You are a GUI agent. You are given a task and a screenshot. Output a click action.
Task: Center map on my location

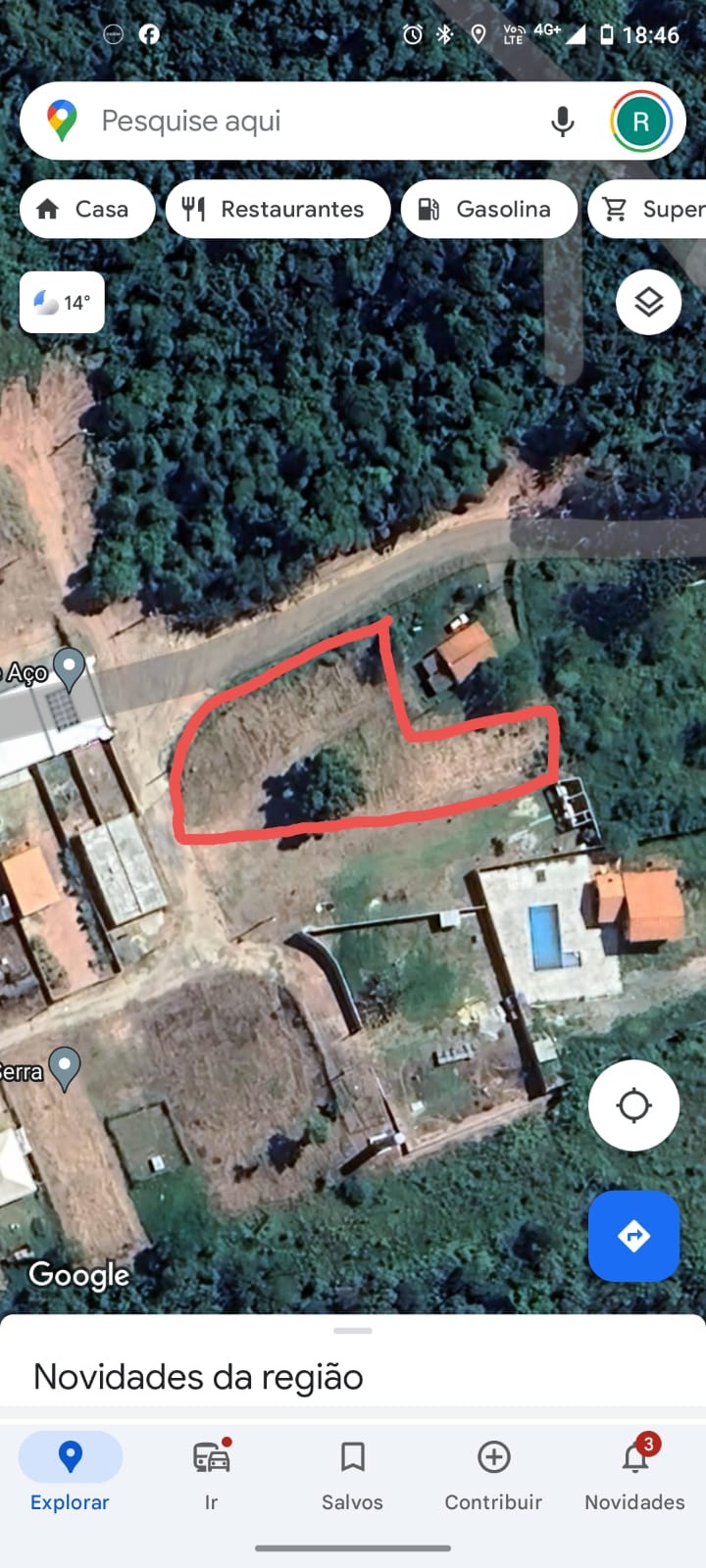point(633,1105)
